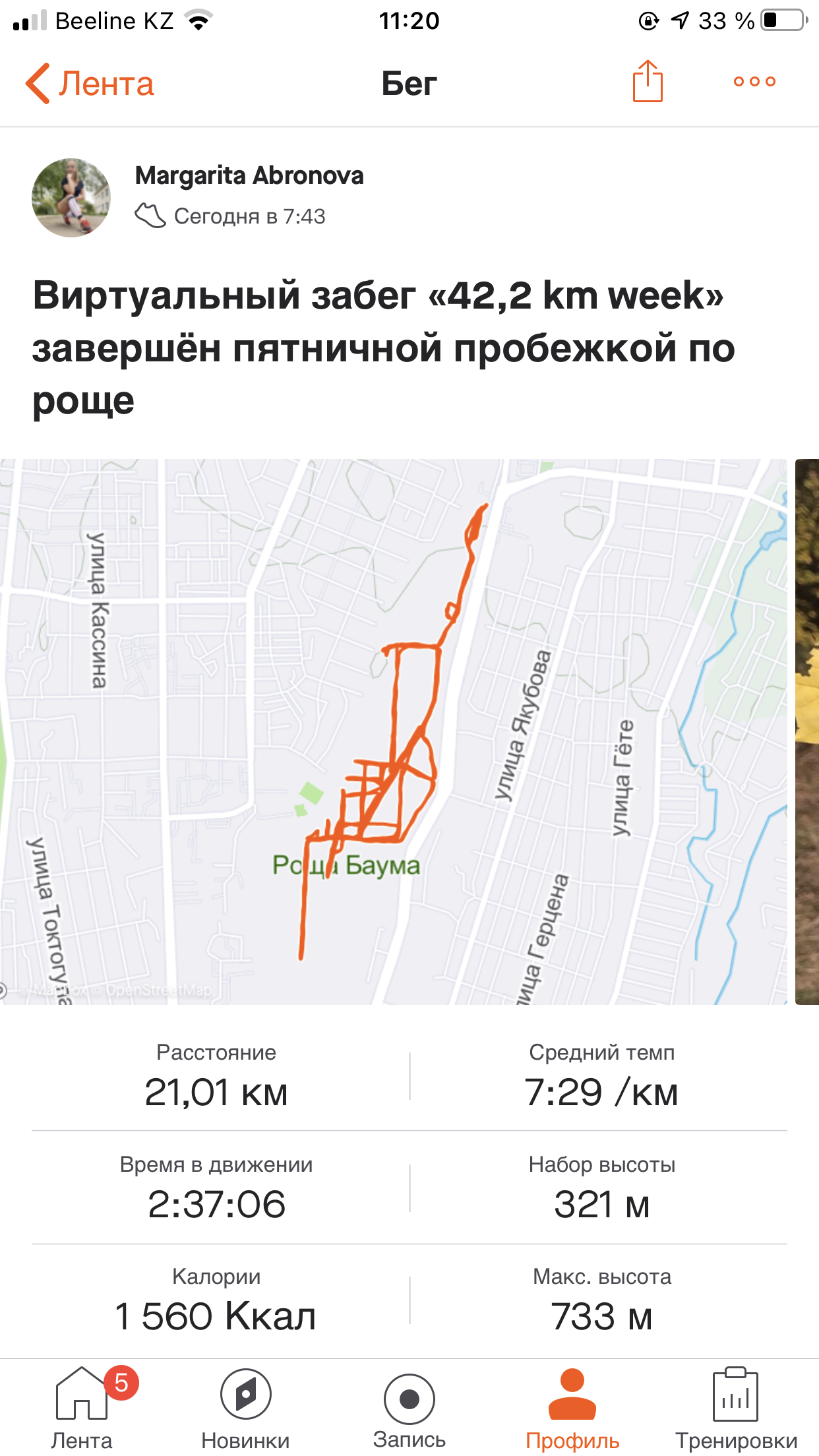The height and width of the screenshot is (1456, 819).
Task: Open the three-dot overflow menu
Action: point(754,82)
